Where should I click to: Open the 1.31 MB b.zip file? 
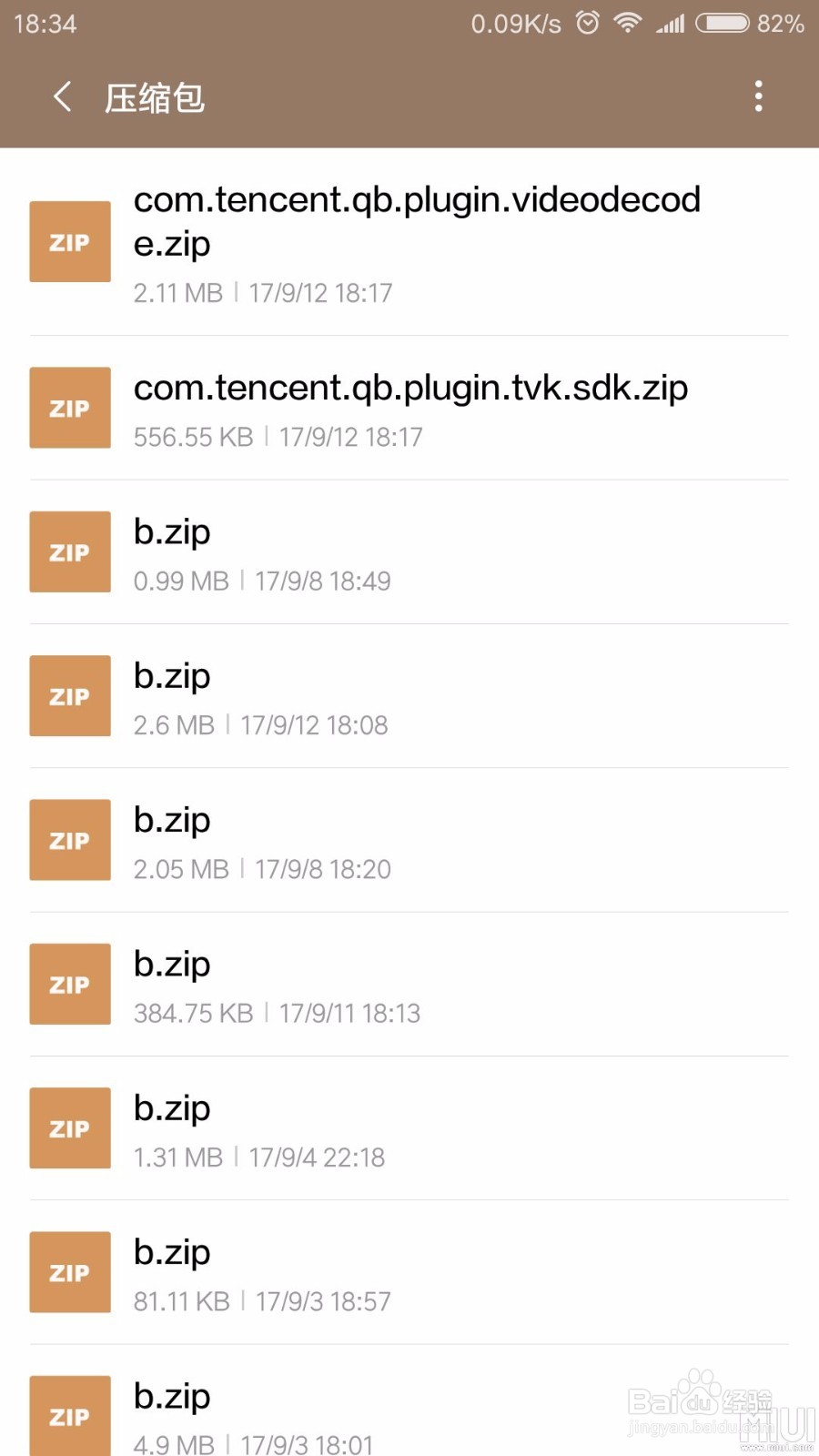[x=409, y=1128]
